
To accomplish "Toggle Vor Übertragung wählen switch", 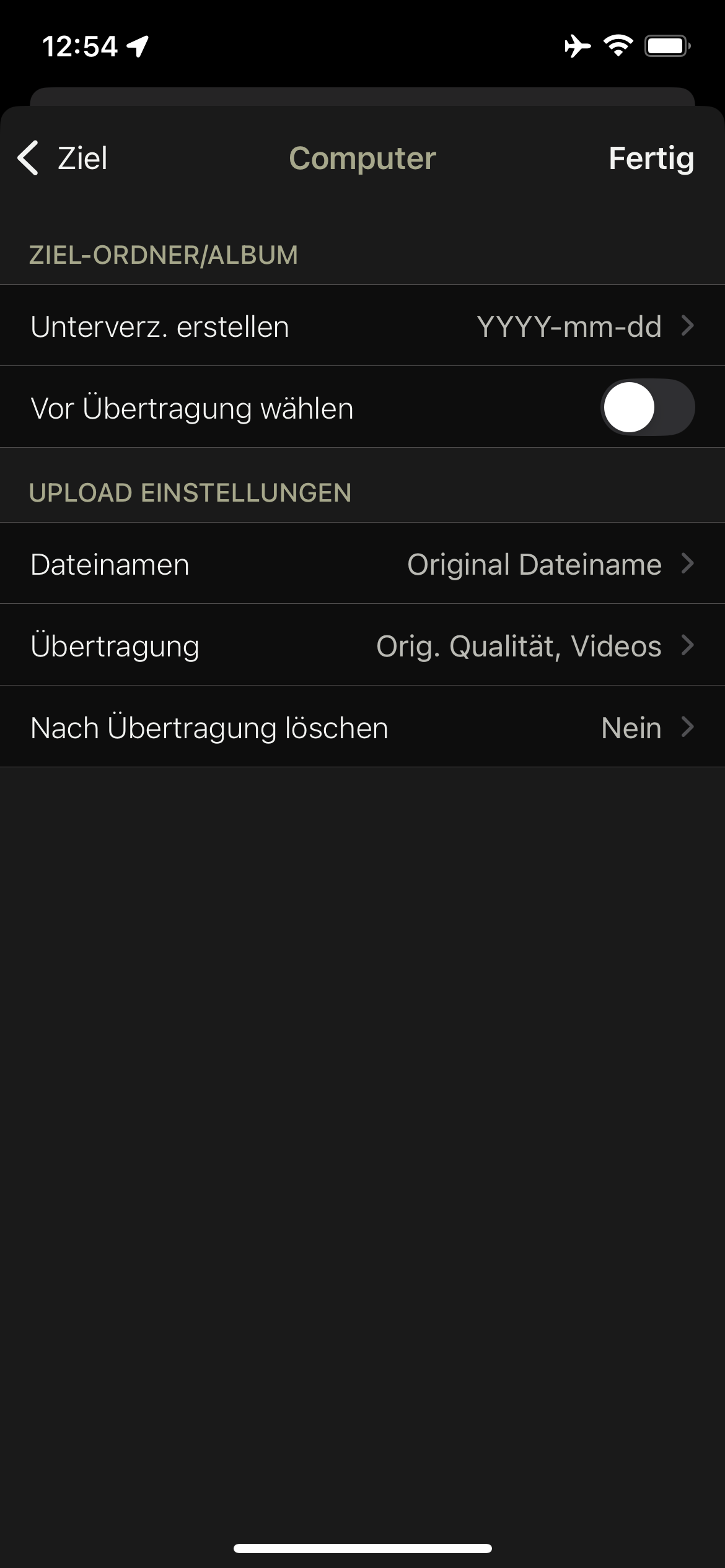I will coord(647,407).
